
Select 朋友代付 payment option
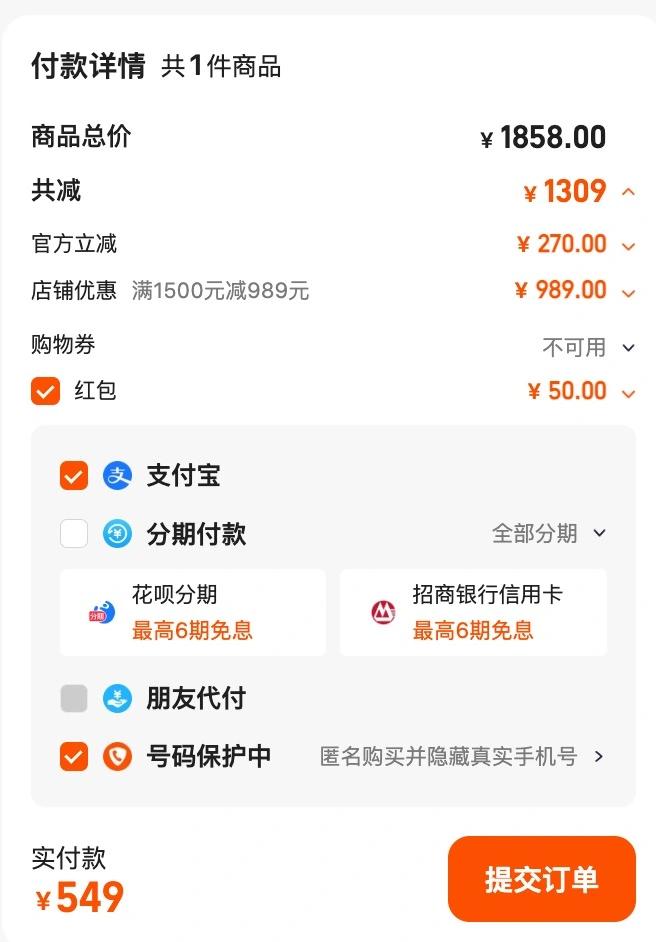point(74,698)
